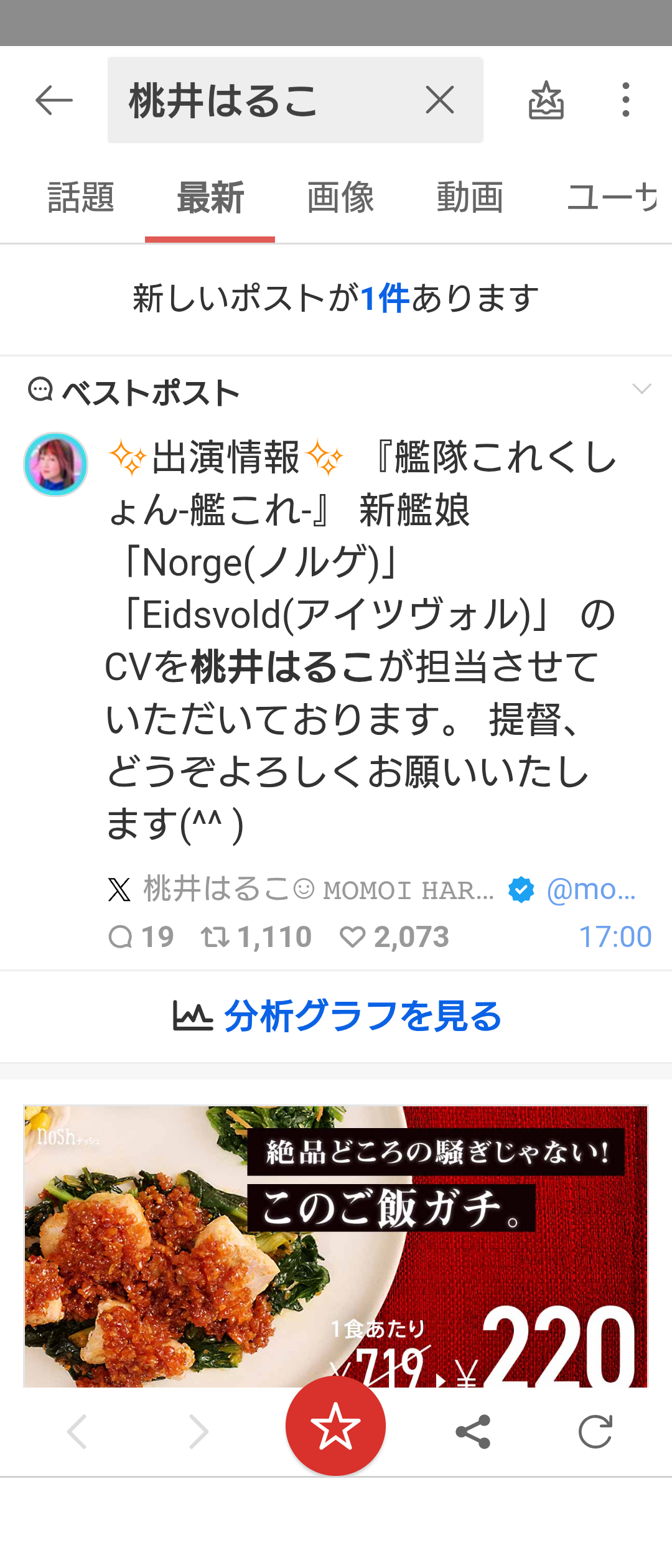Load the new post via 新しいポストが1件あります
Viewport: 672px width, 1568px height.
click(336, 298)
